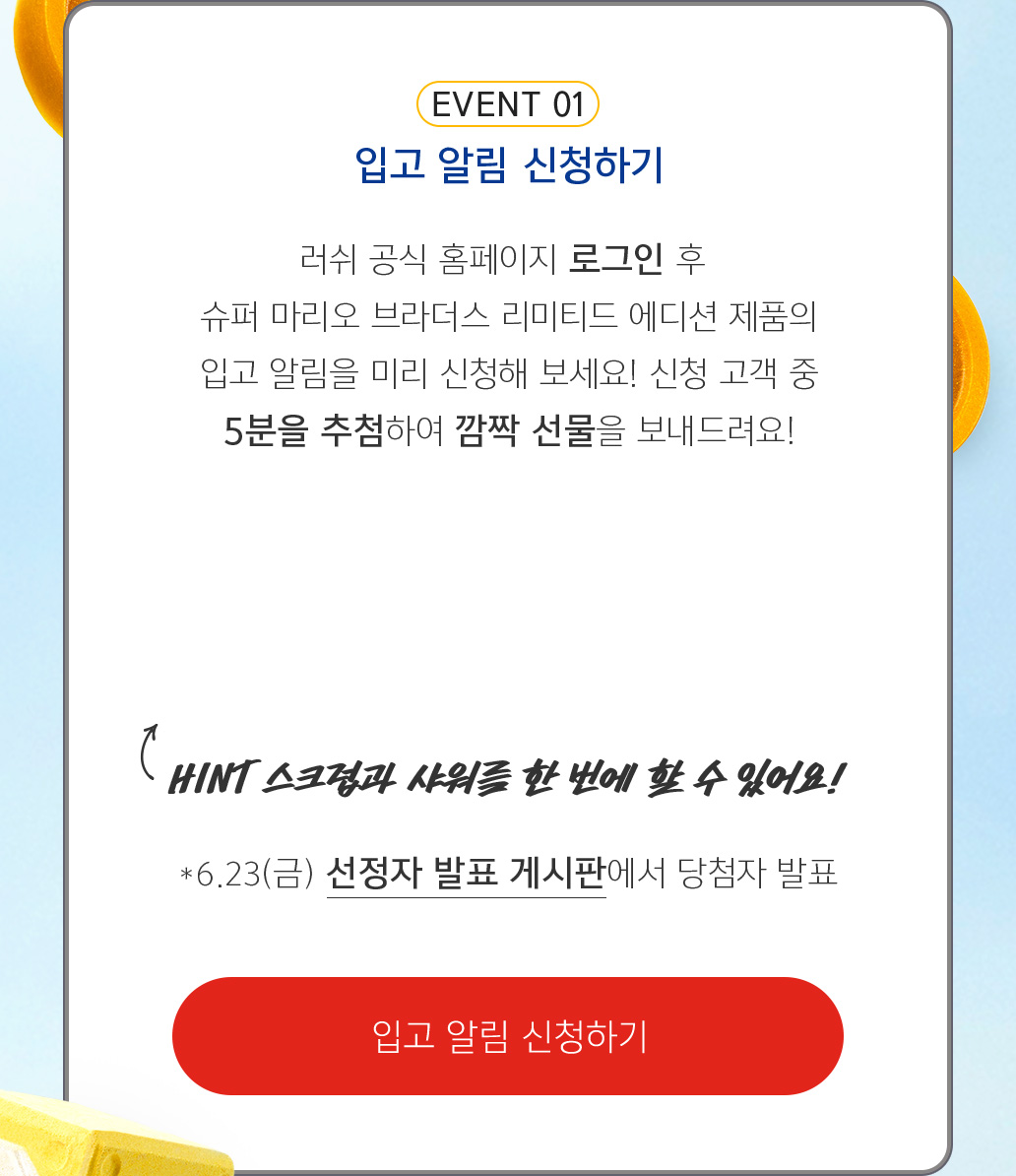
Task: Tap the red 입고 알림 신청하기 button
Action: point(507,1036)
